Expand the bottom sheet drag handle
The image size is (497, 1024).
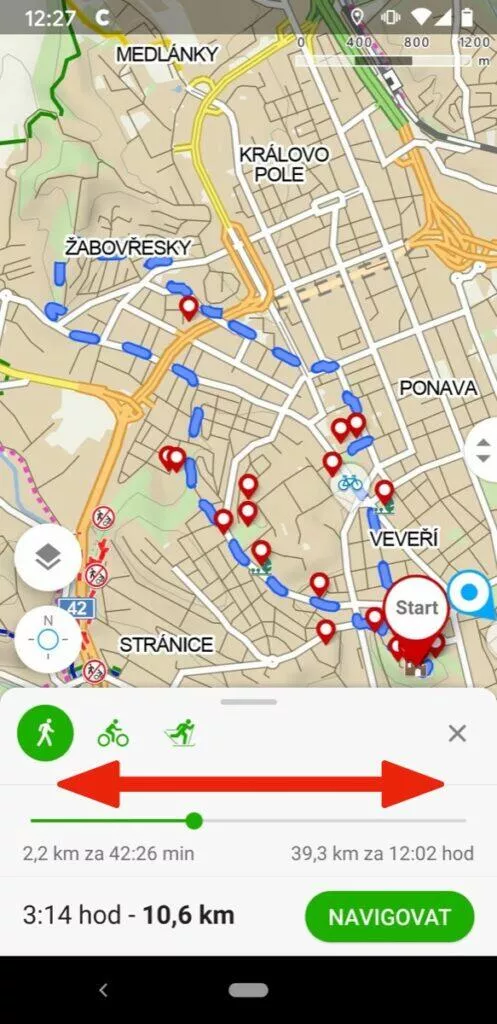point(248,702)
